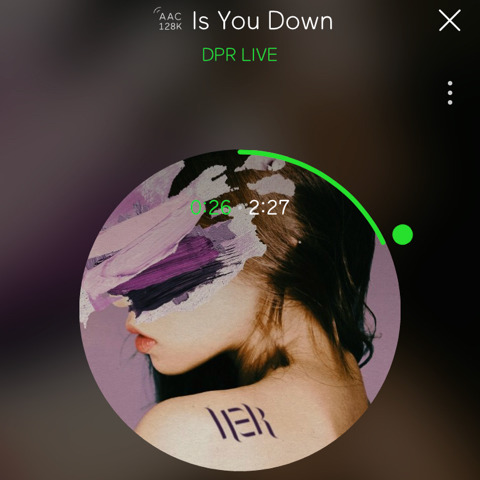The height and width of the screenshot is (480, 480).
Task: Open the artist DPR LIVE
Action: pyautogui.click(x=239, y=55)
